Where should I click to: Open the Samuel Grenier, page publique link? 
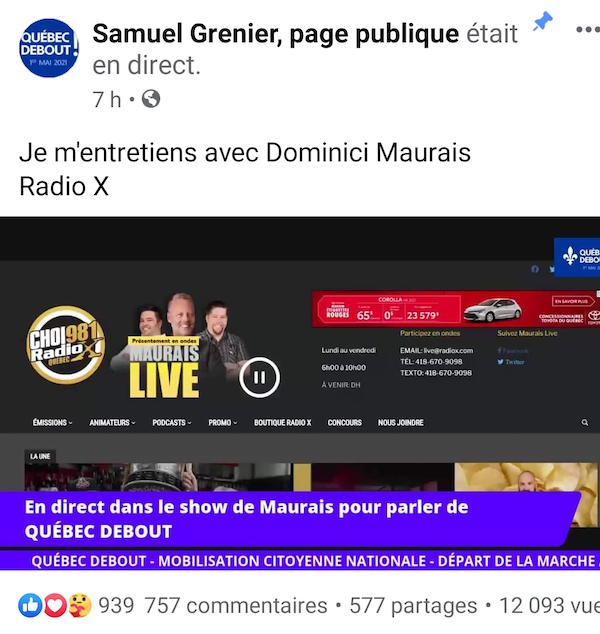point(275,34)
